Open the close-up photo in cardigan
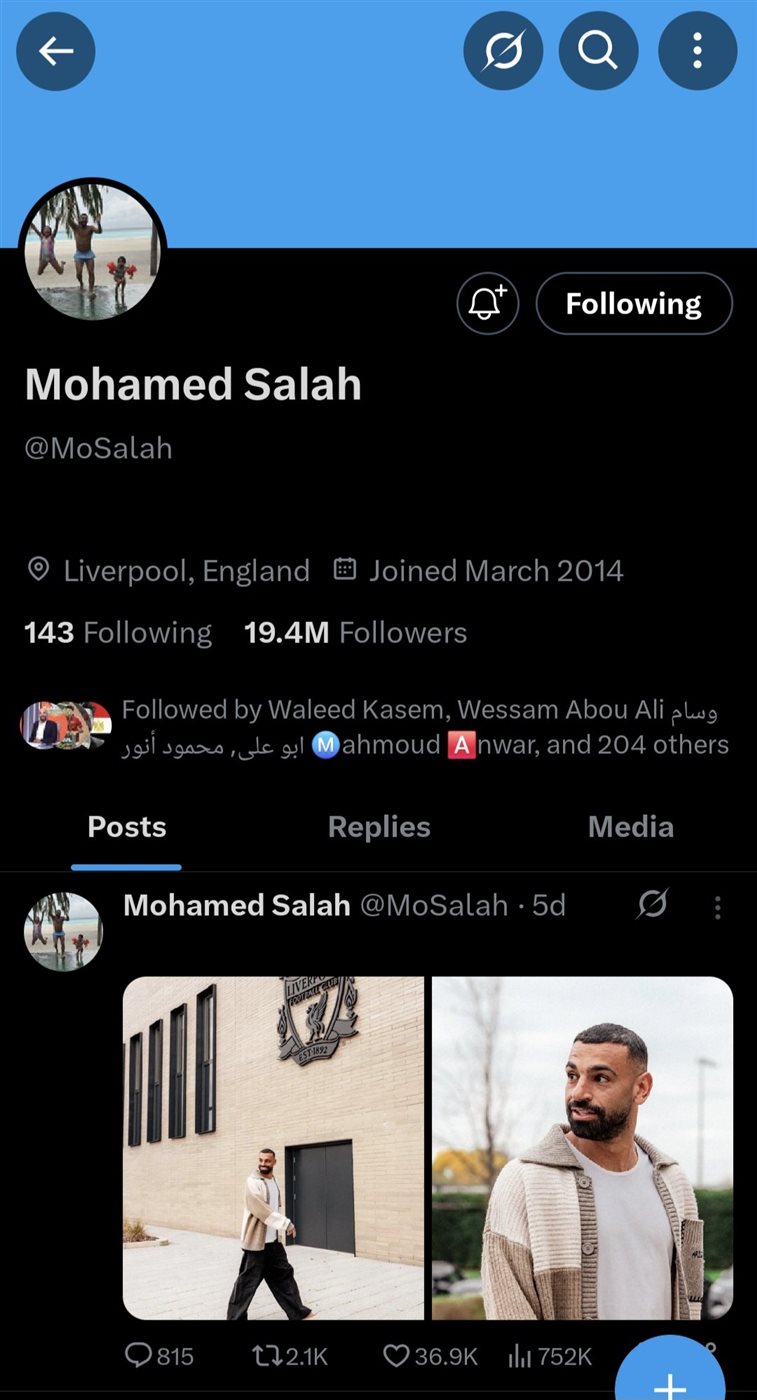The width and height of the screenshot is (757, 1400). click(583, 1147)
